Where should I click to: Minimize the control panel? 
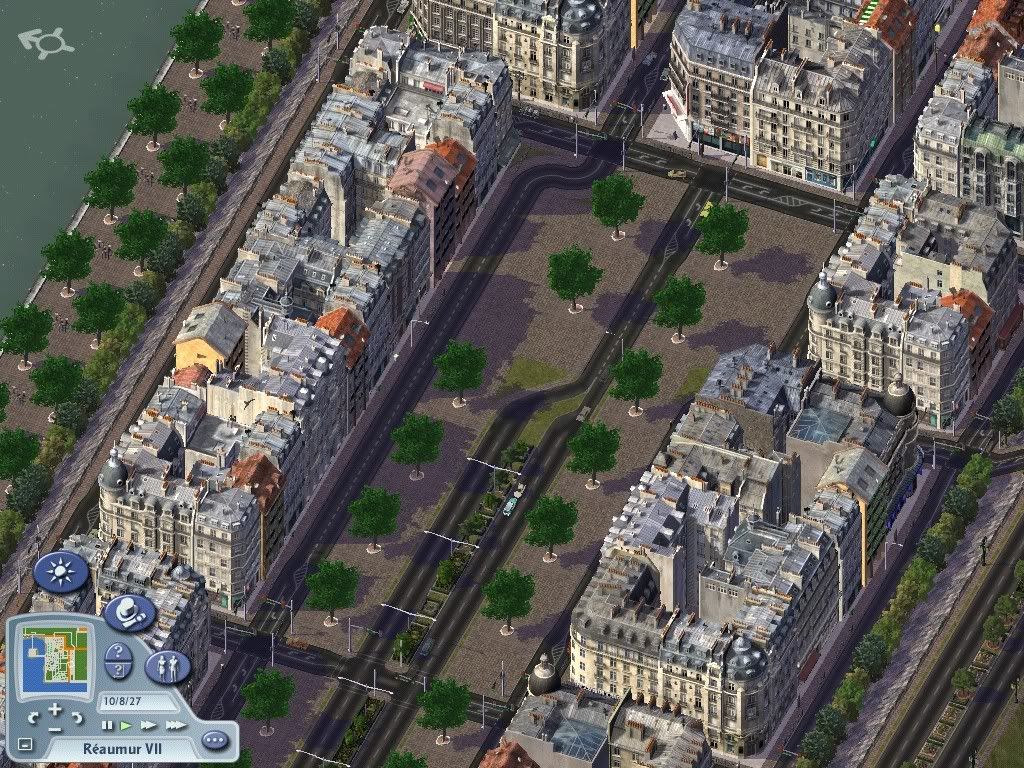(x=25, y=744)
